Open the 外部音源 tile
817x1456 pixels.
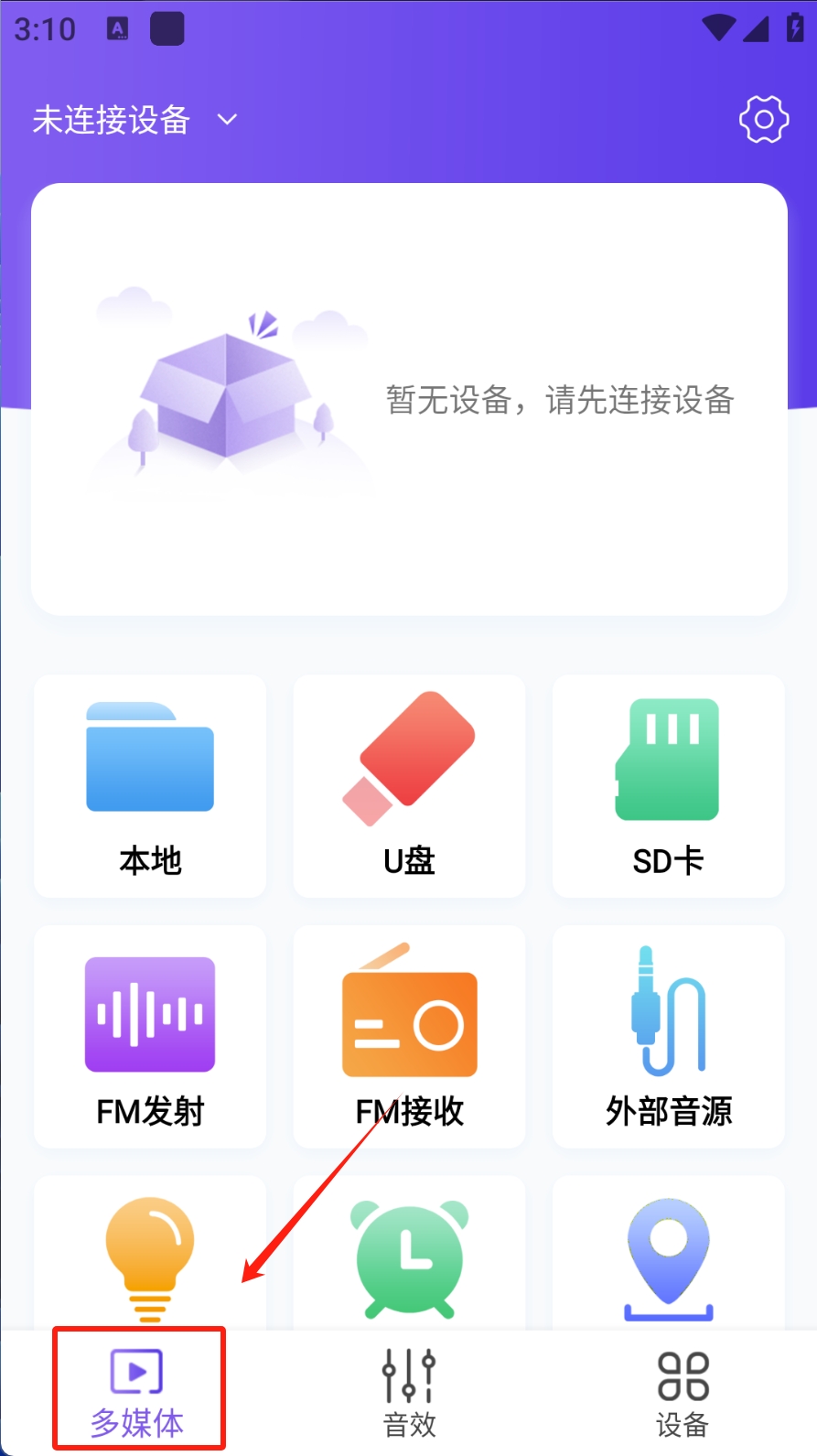click(x=668, y=1037)
